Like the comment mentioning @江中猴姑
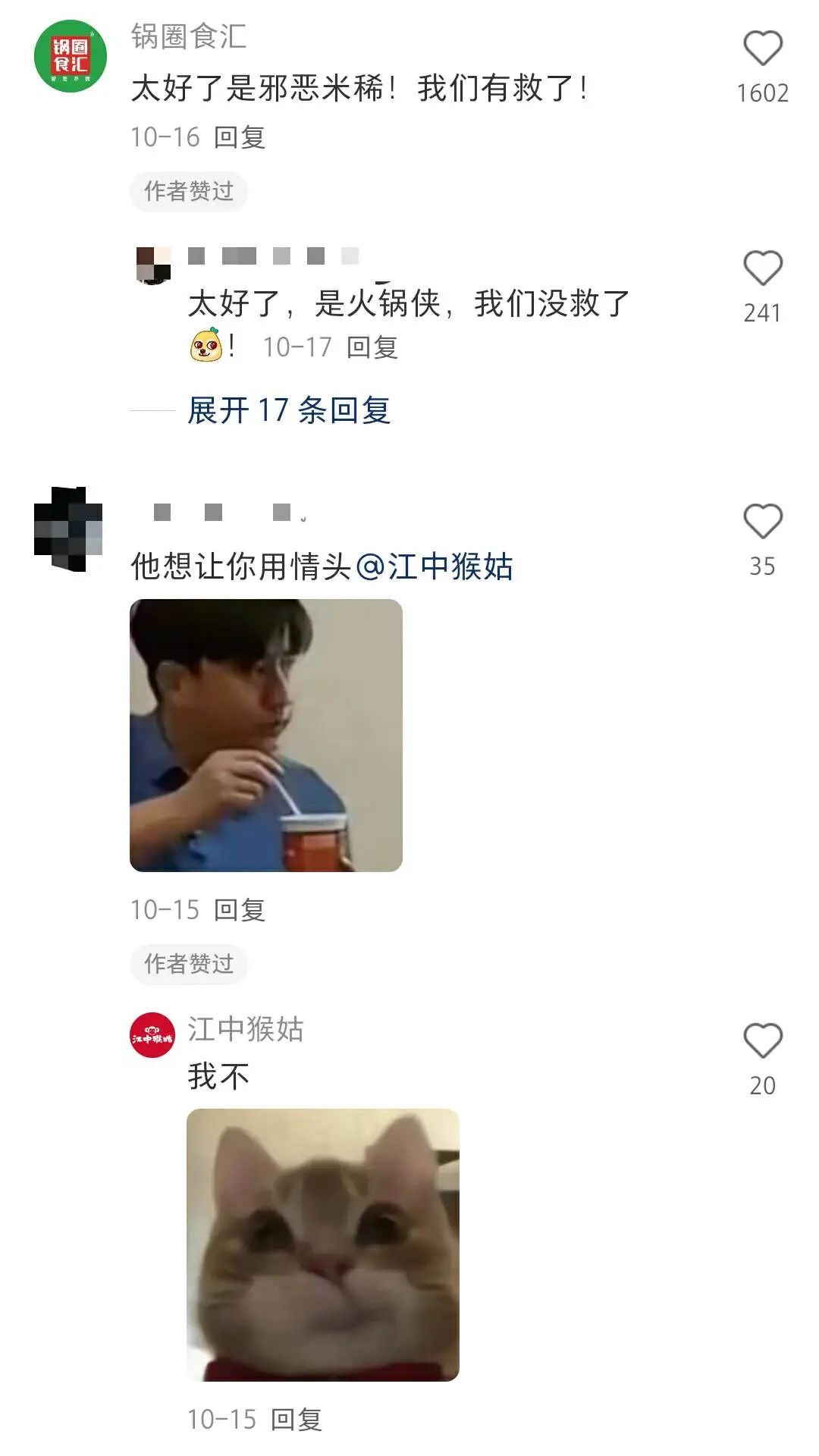This screenshot has width=819, height=1456. [x=762, y=522]
